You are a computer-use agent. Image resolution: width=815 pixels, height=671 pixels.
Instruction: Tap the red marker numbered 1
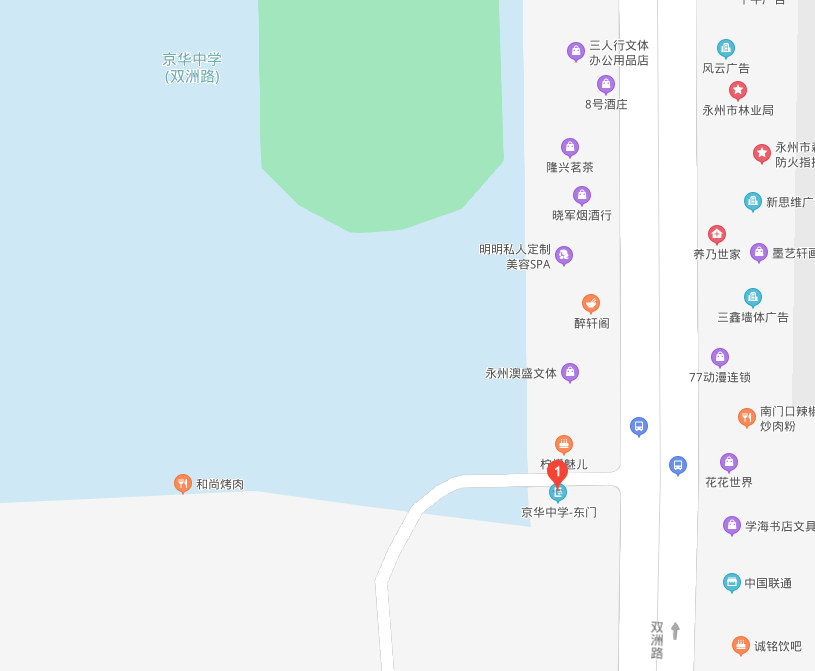tap(557, 471)
